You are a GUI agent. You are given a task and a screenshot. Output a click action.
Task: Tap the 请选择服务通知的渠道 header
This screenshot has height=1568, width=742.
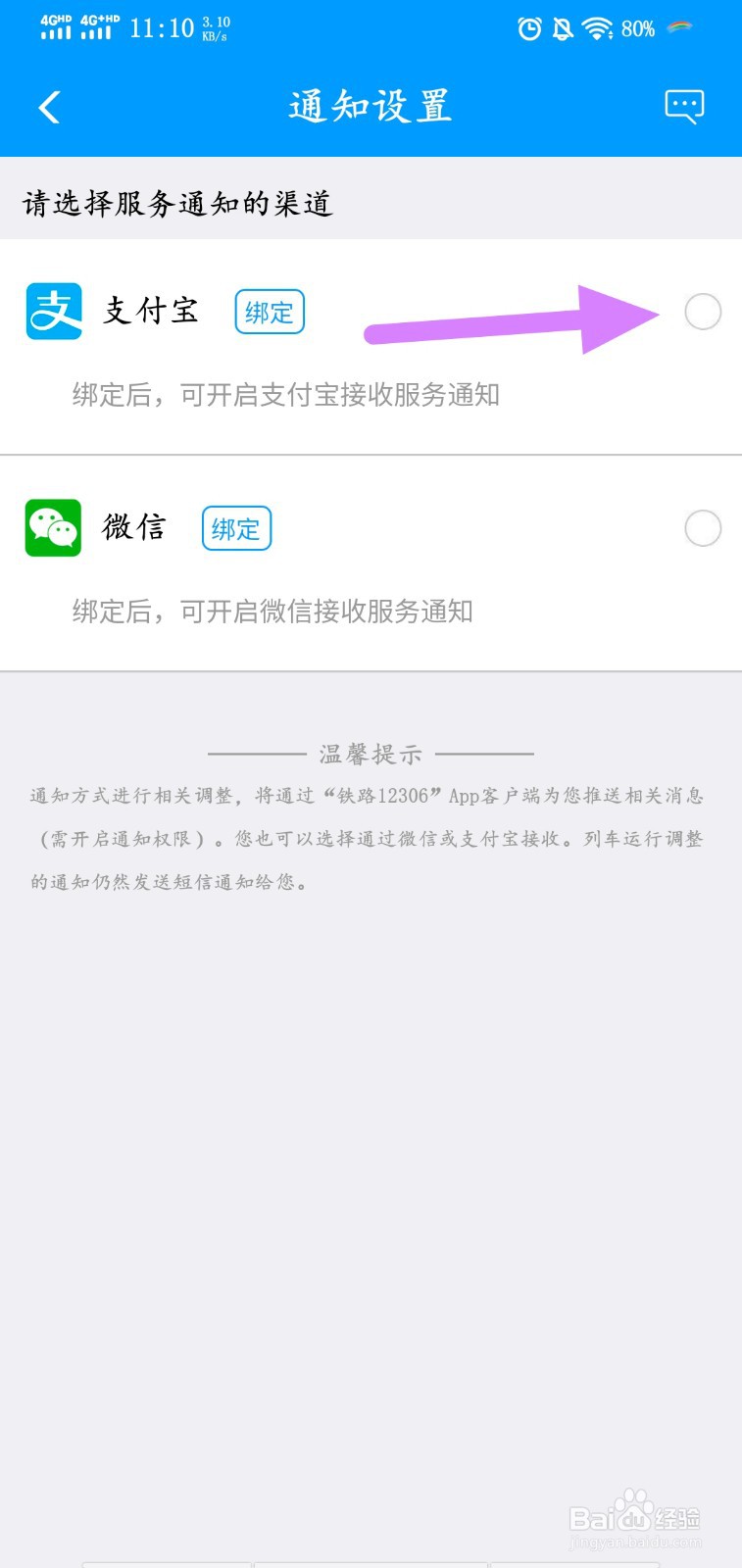tap(176, 204)
